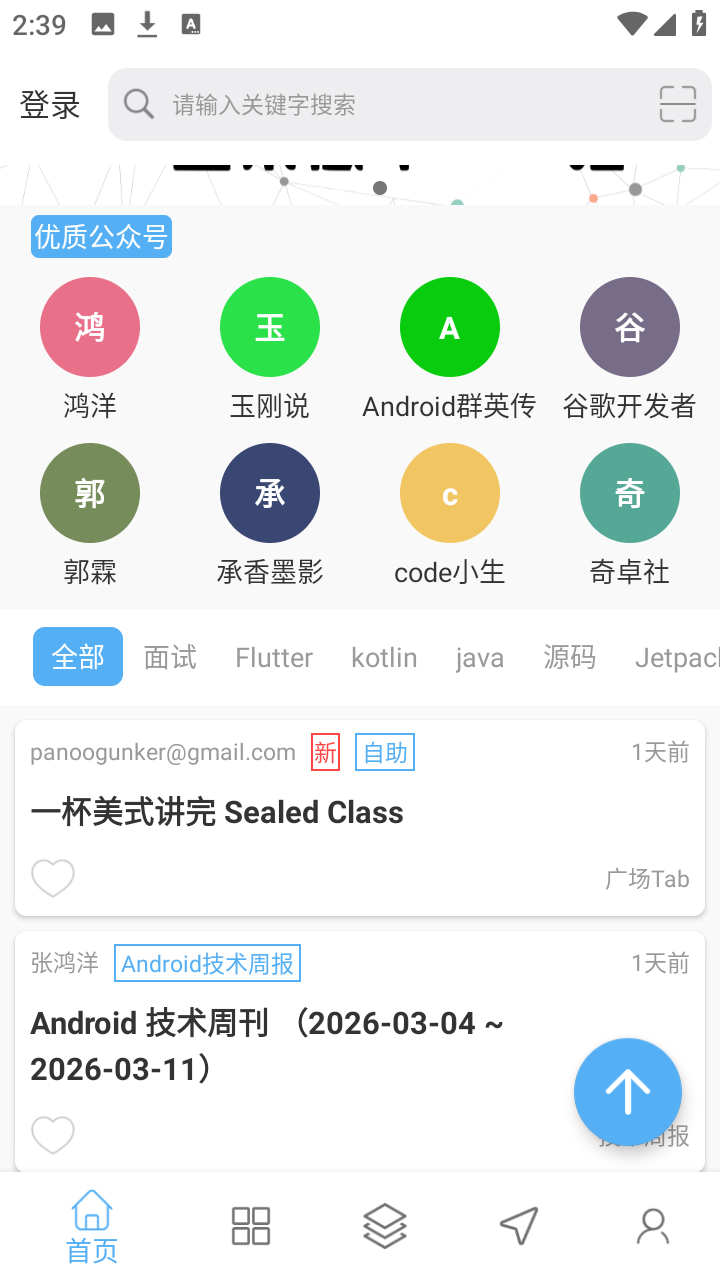Open the stacked layers navigation icon
The image size is (720, 1280).
tap(385, 1224)
